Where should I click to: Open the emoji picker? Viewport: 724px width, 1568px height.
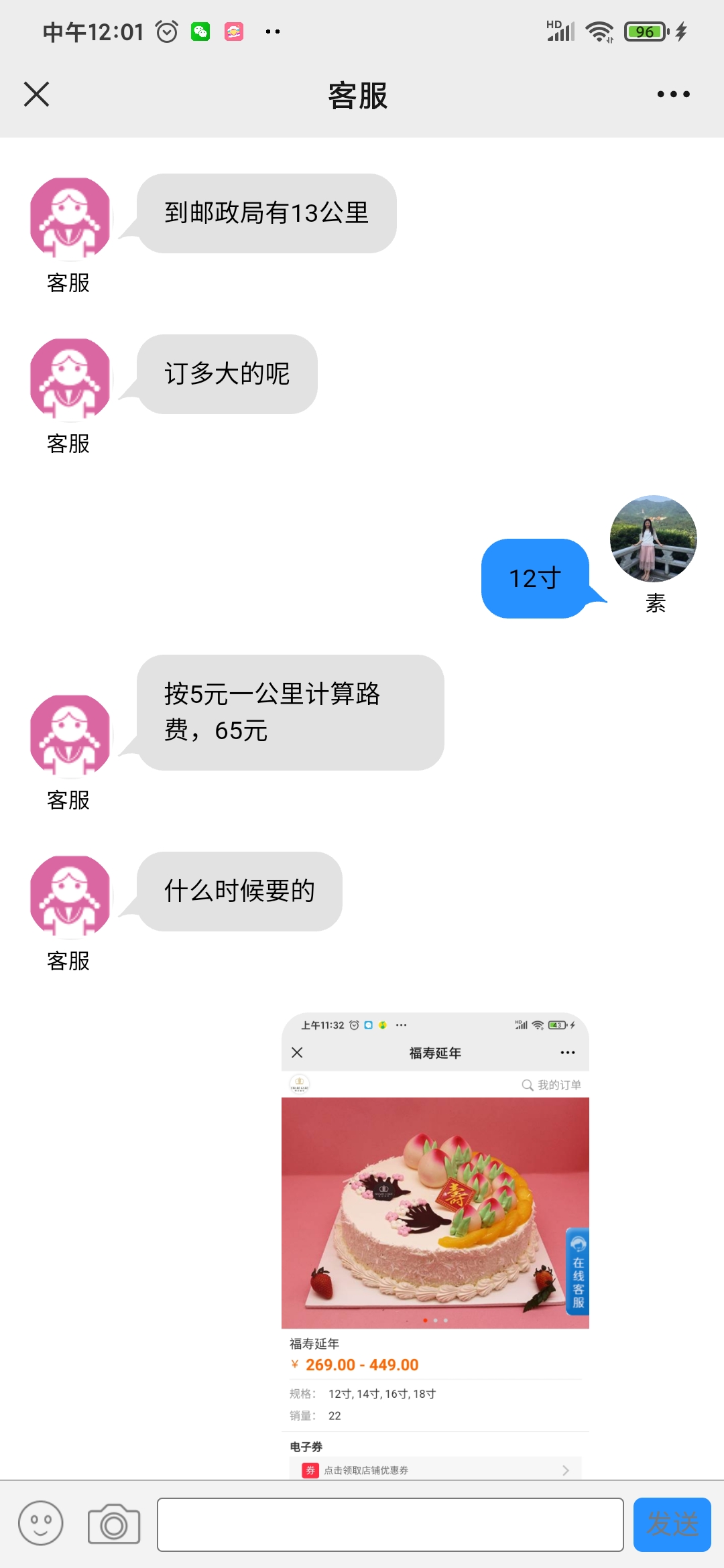tap(41, 1523)
